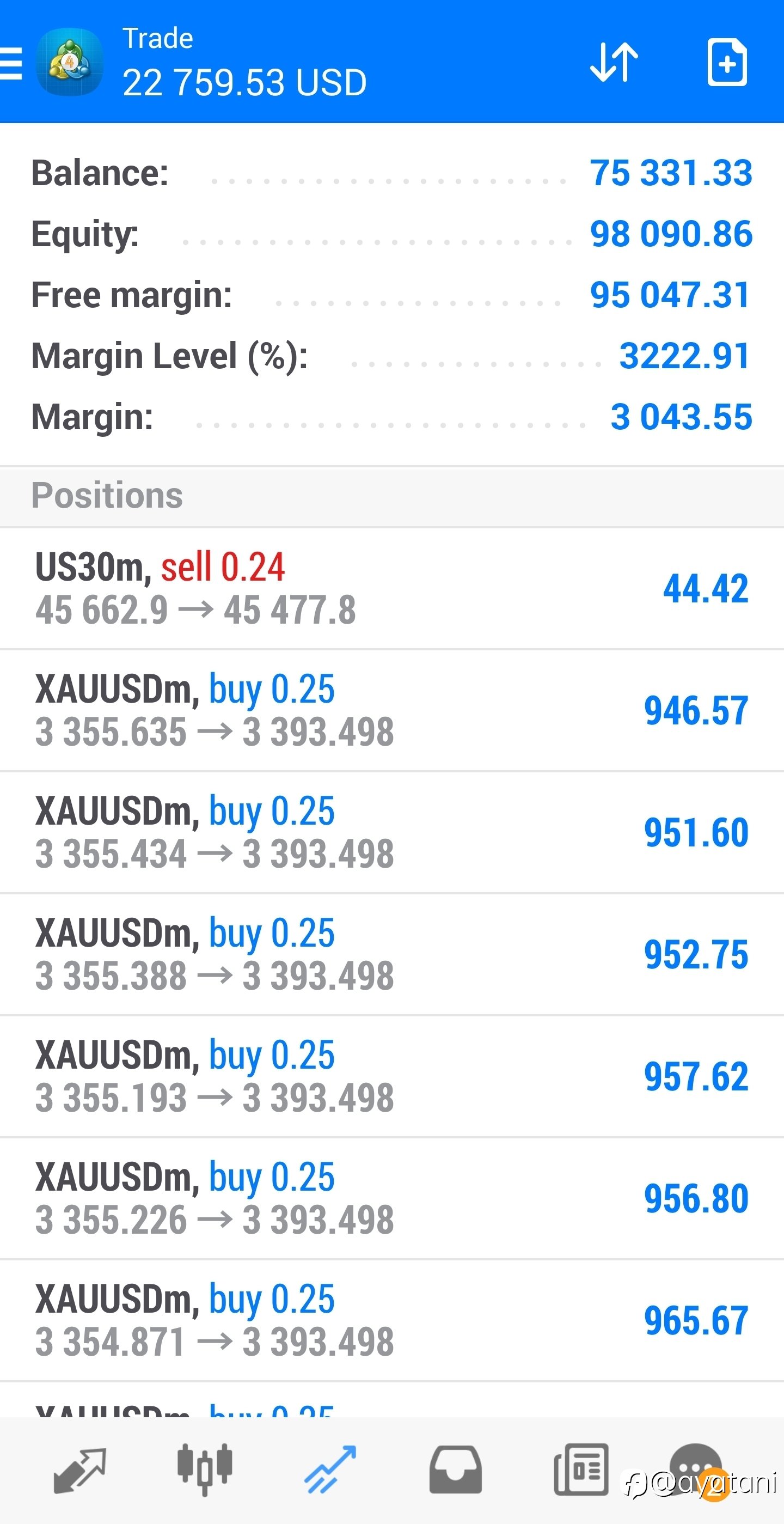
Task: Switch to the News tab
Action: pyautogui.click(x=581, y=1470)
